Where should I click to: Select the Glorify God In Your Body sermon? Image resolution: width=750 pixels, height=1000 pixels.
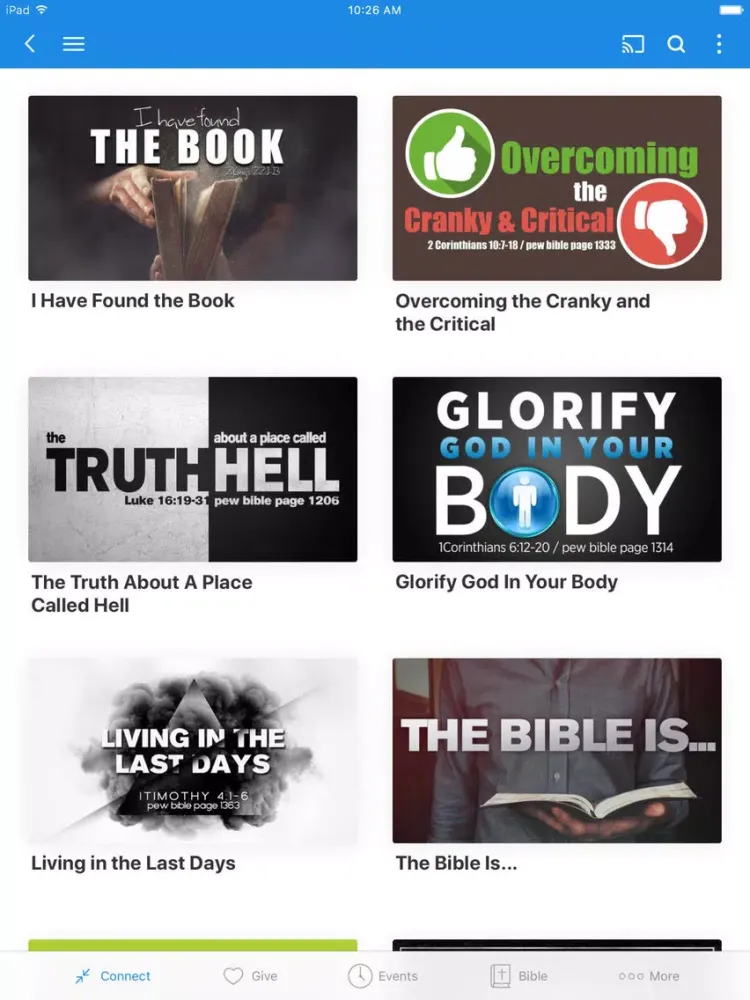[x=557, y=469]
